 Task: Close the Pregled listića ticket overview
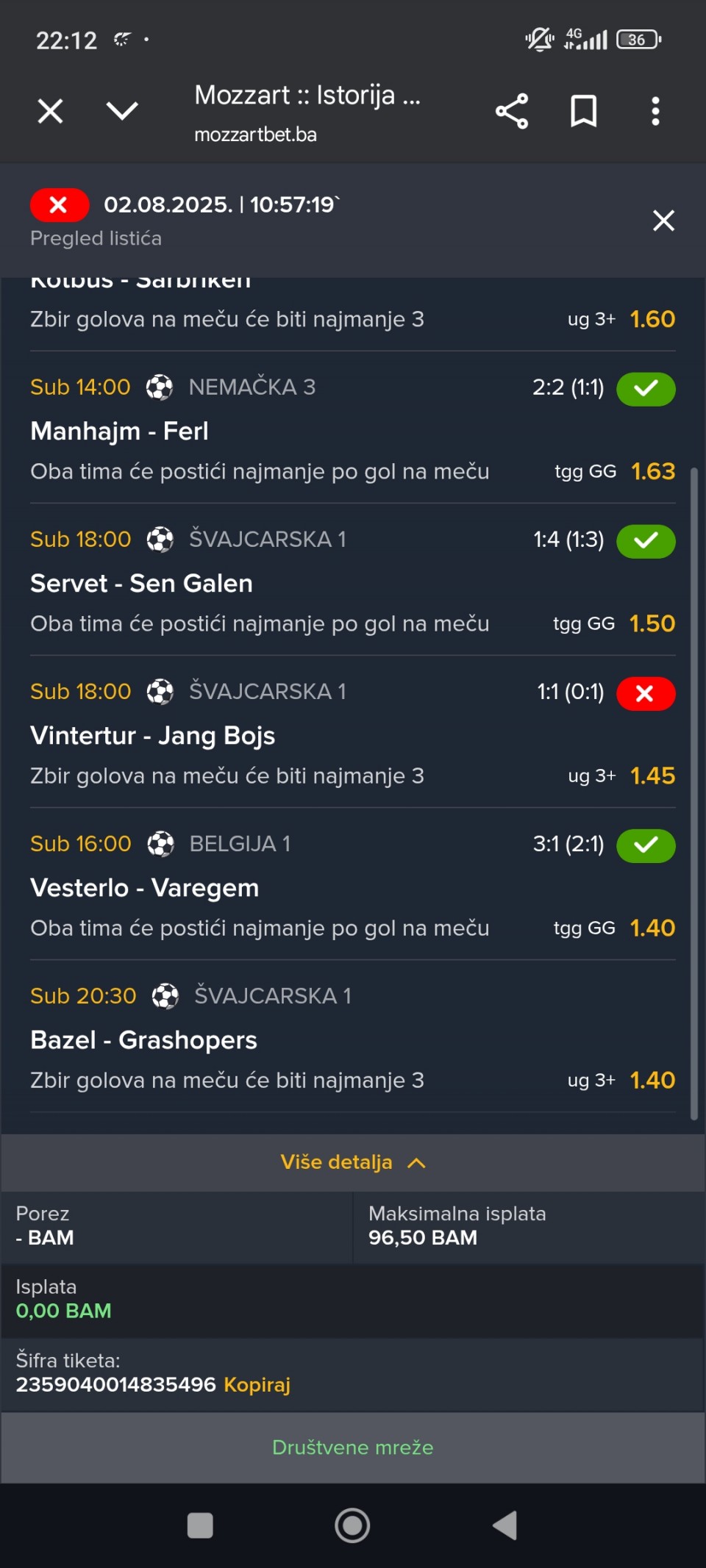[663, 221]
